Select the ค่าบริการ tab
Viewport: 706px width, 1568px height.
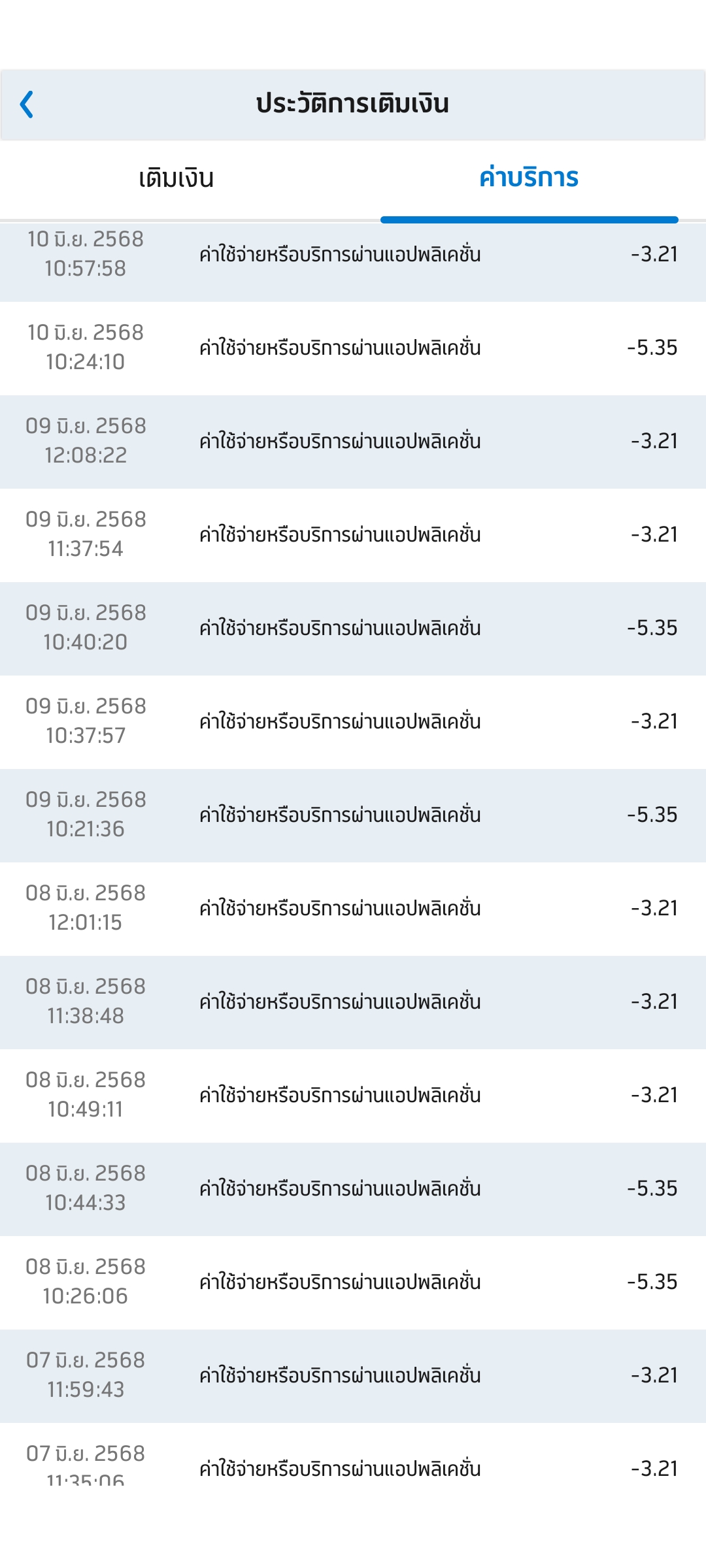[x=529, y=178]
